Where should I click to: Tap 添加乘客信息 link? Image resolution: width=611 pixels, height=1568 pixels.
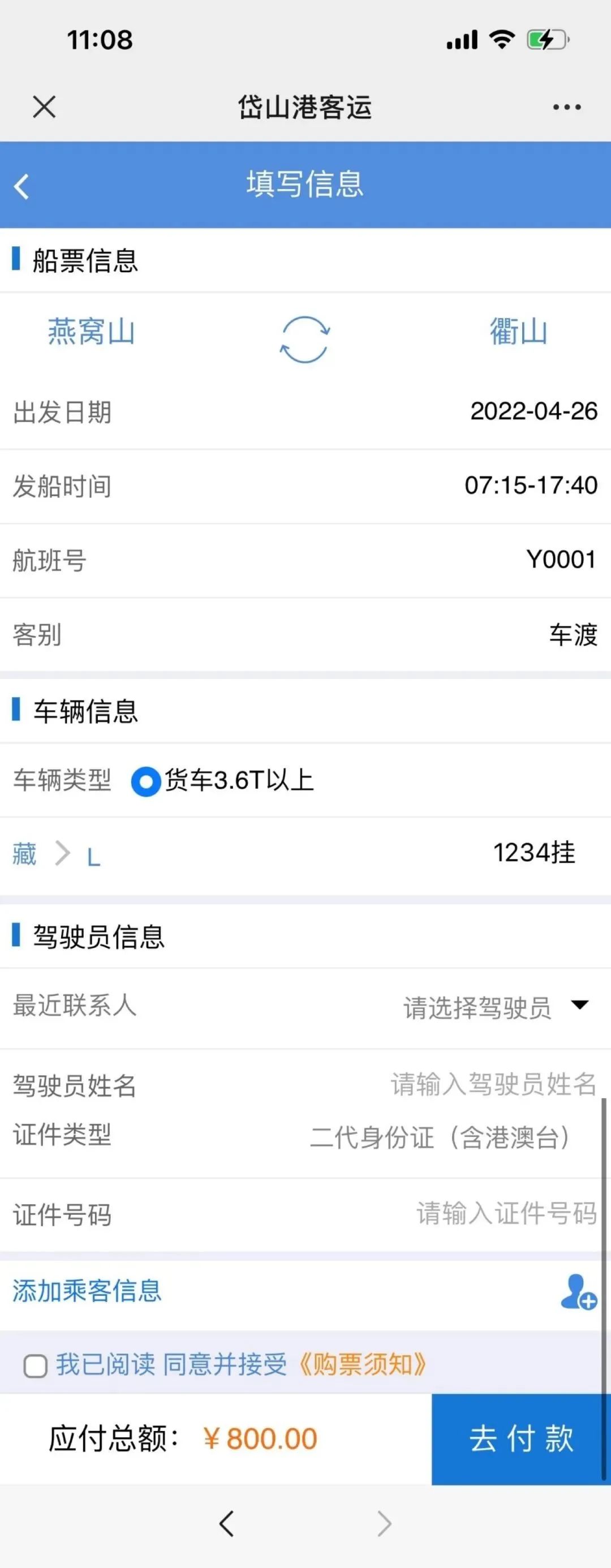click(87, 1290)
